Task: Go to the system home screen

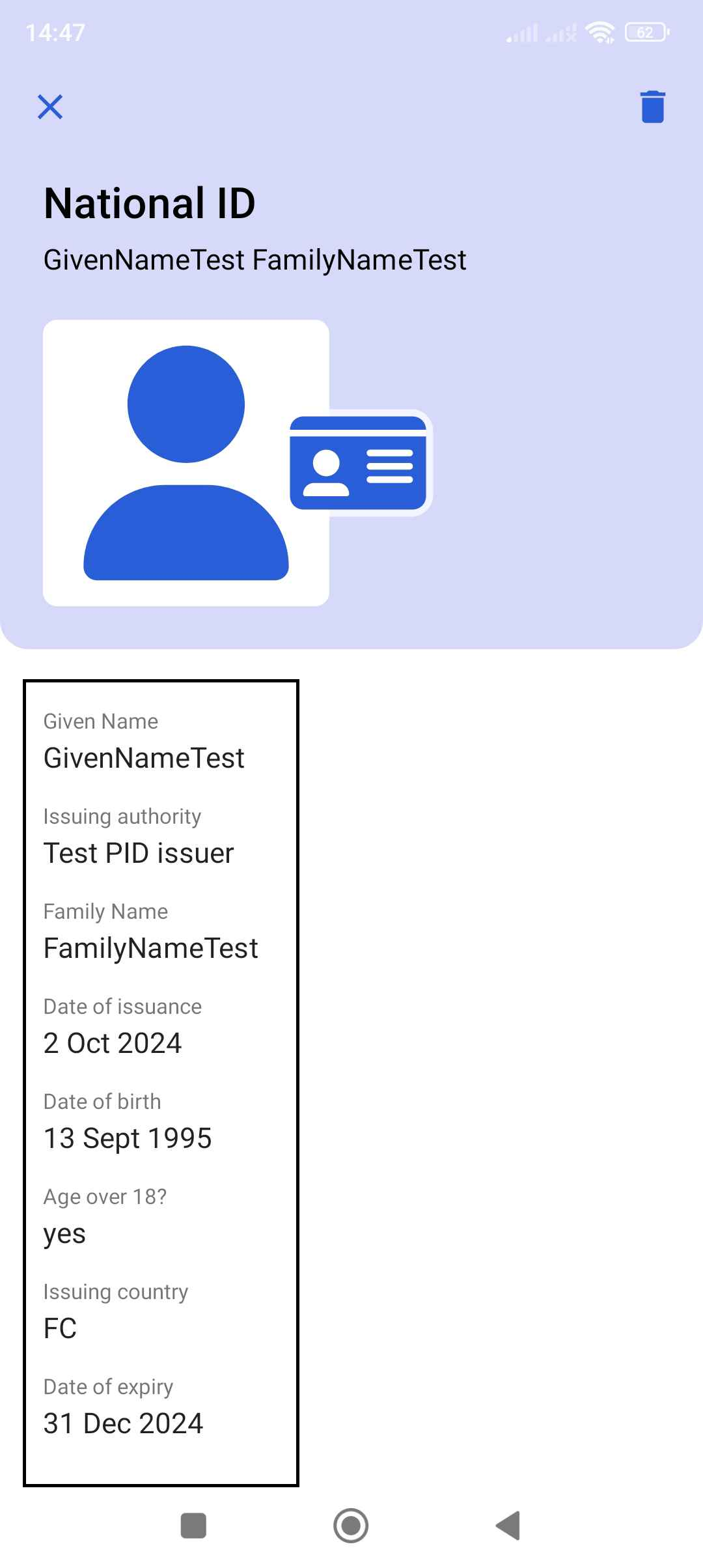Action: 351,1525
